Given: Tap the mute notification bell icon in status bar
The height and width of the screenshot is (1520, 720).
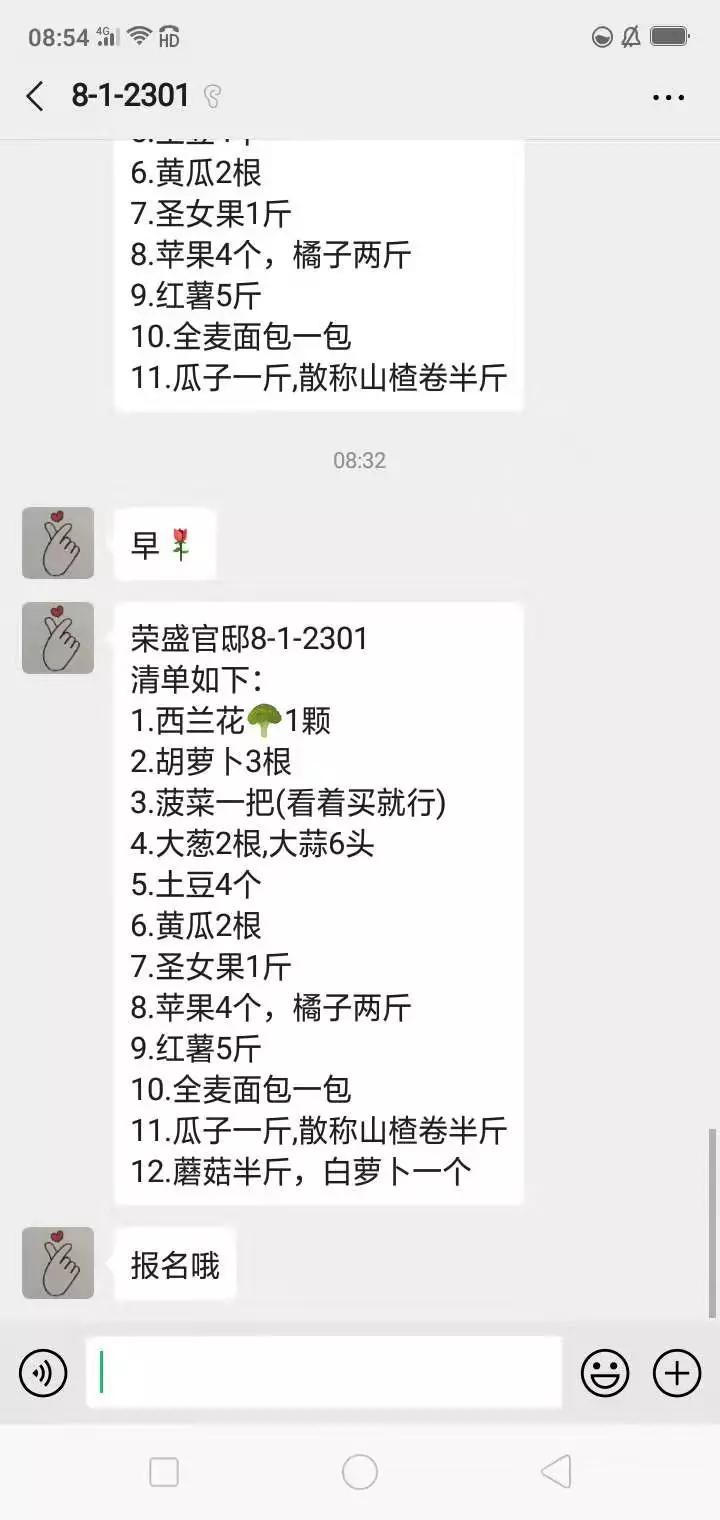Looking at the screenshot, I should [x=631, y=35].
